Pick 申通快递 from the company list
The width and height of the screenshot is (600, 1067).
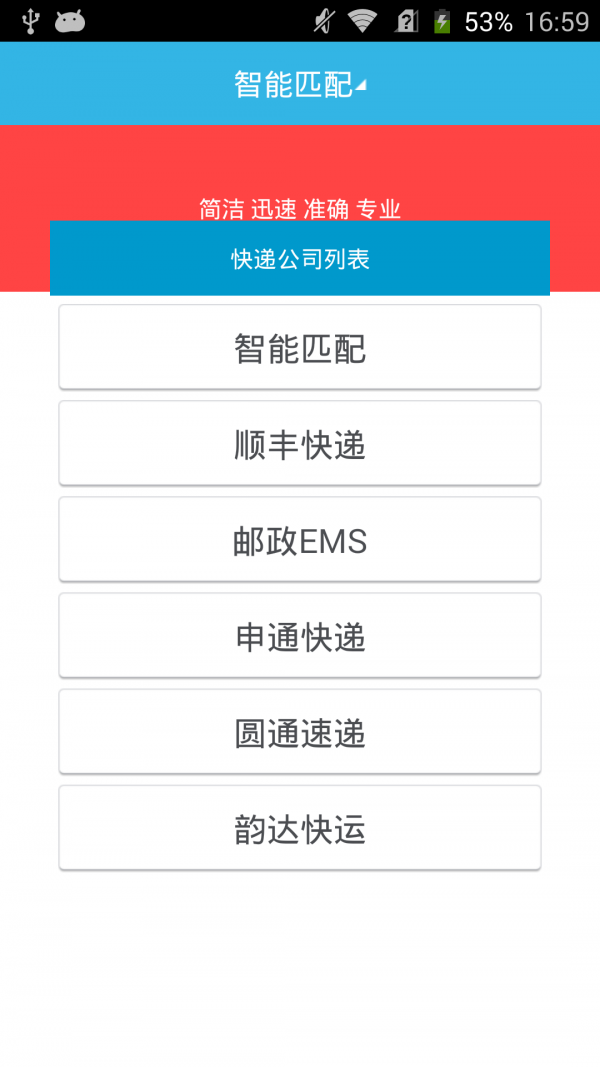click(x=300, y=635)
